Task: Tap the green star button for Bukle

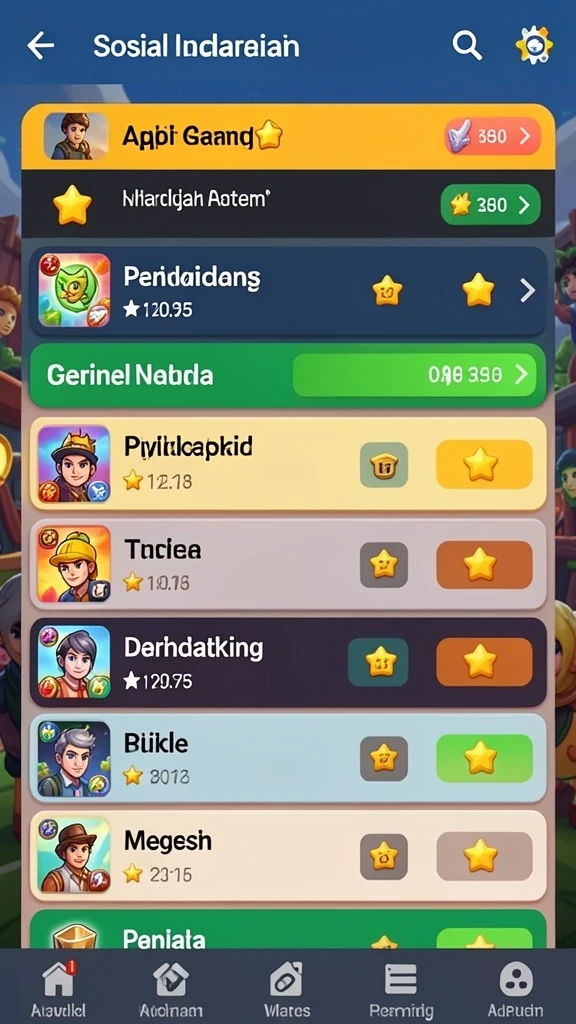Action: [x=484, y=758]
